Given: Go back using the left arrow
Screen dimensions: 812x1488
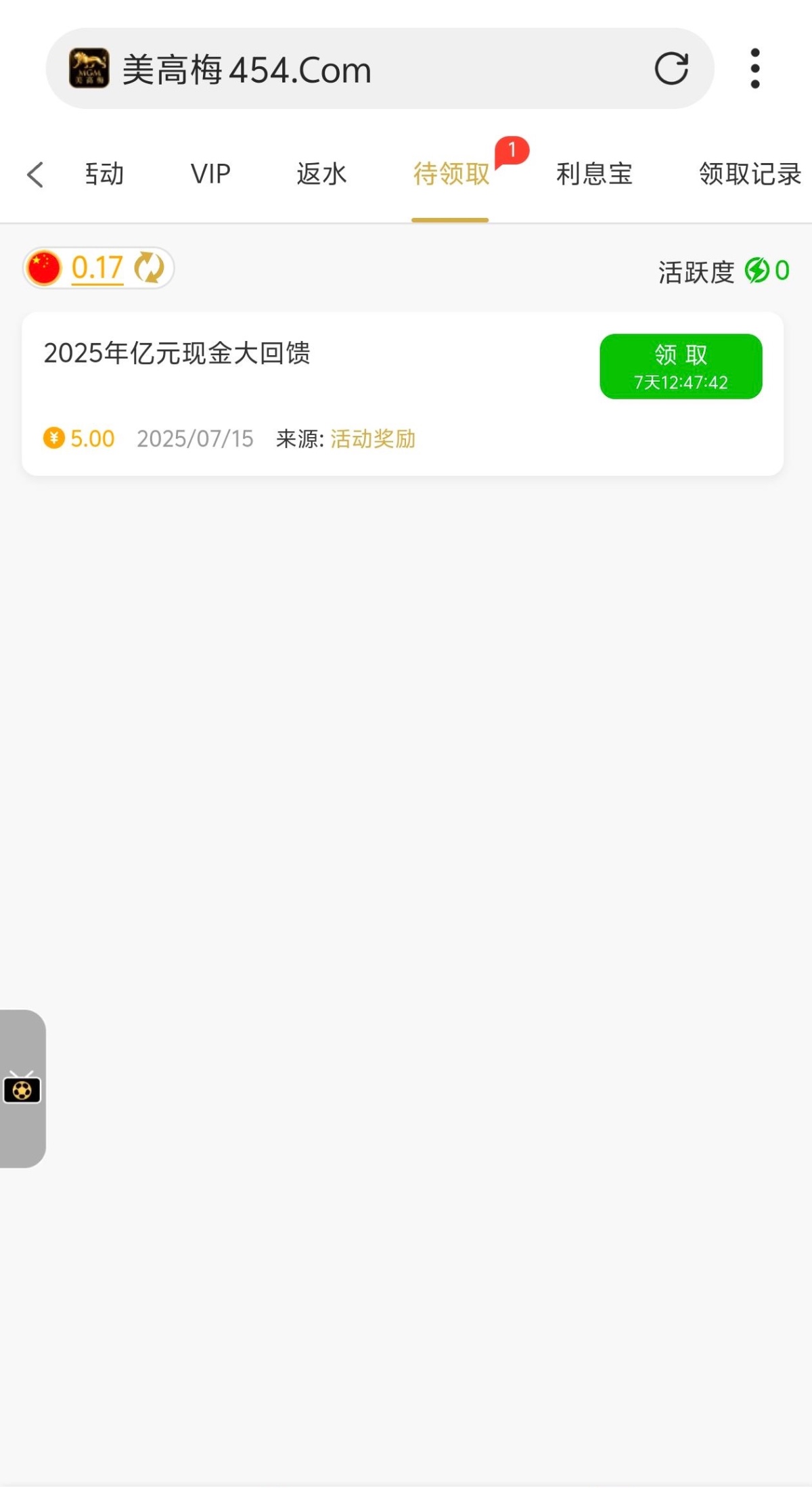Looking at the screenshot, I should pyautogui.click(x=35, y=175).
